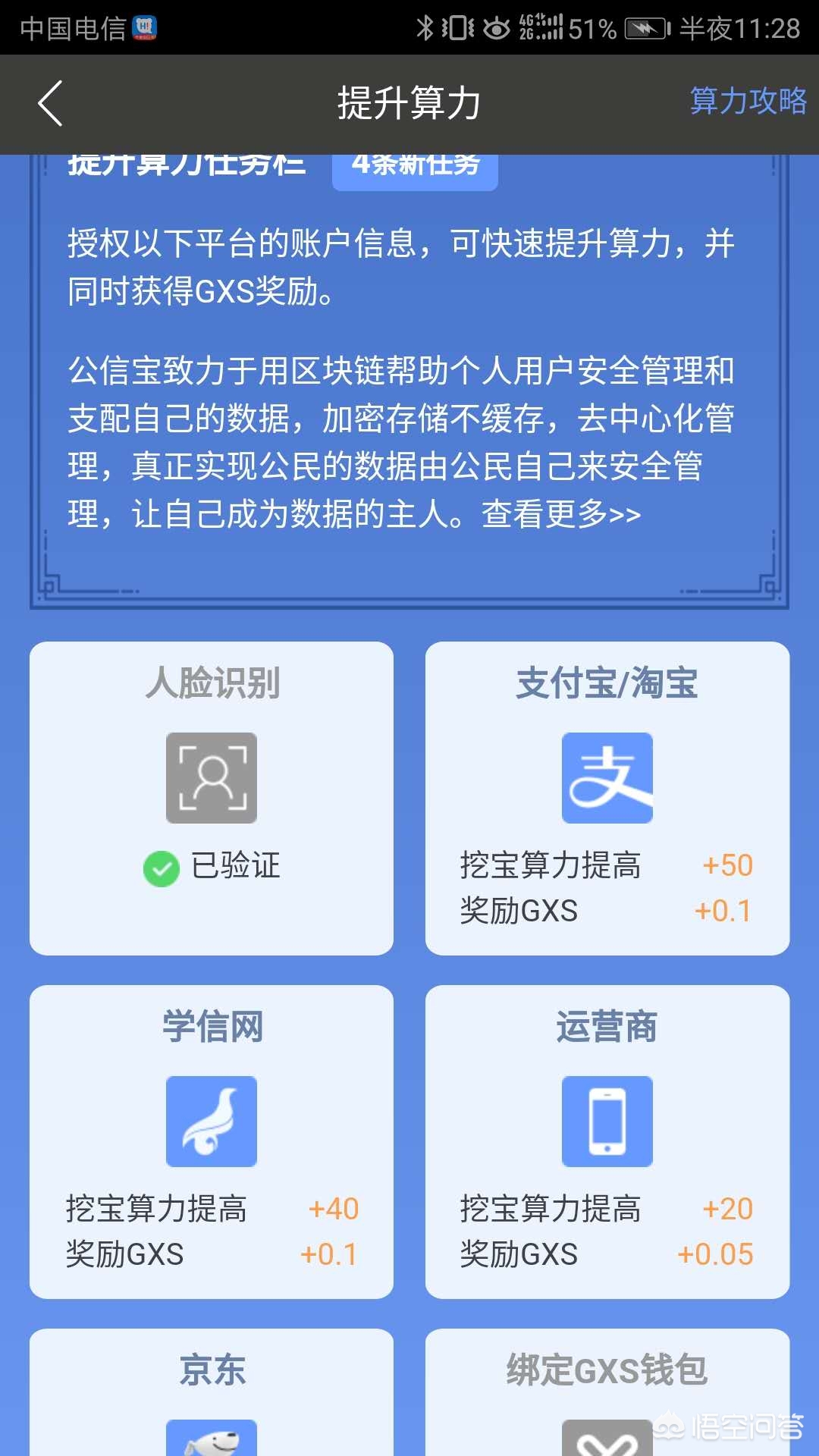Tap 查看更多>> to read more
This screenshot has width=819, height=1456.
(x=561, y=515)
